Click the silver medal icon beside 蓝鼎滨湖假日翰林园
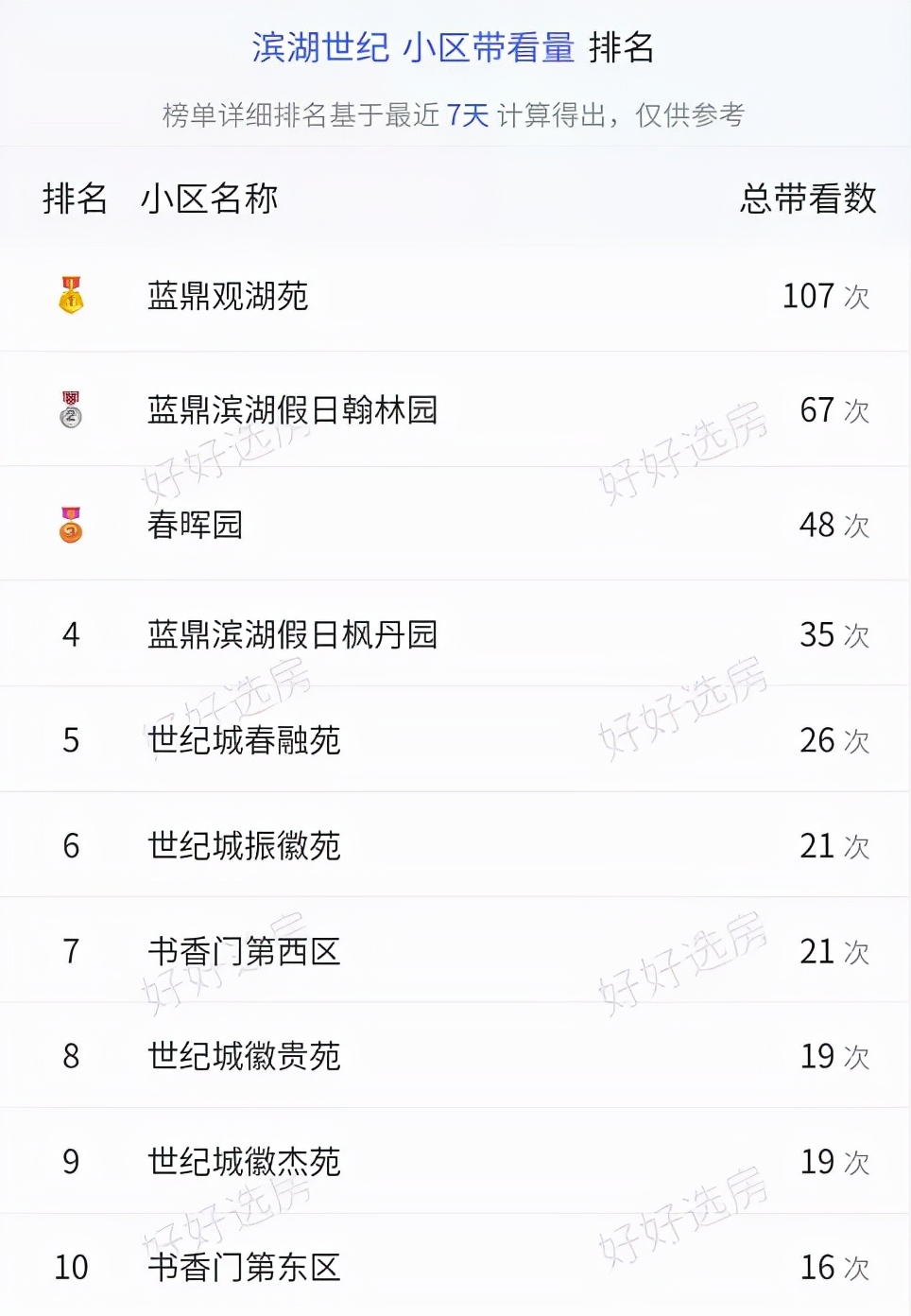The width and height of the screenshot is (911, 1316). point(71,410)
